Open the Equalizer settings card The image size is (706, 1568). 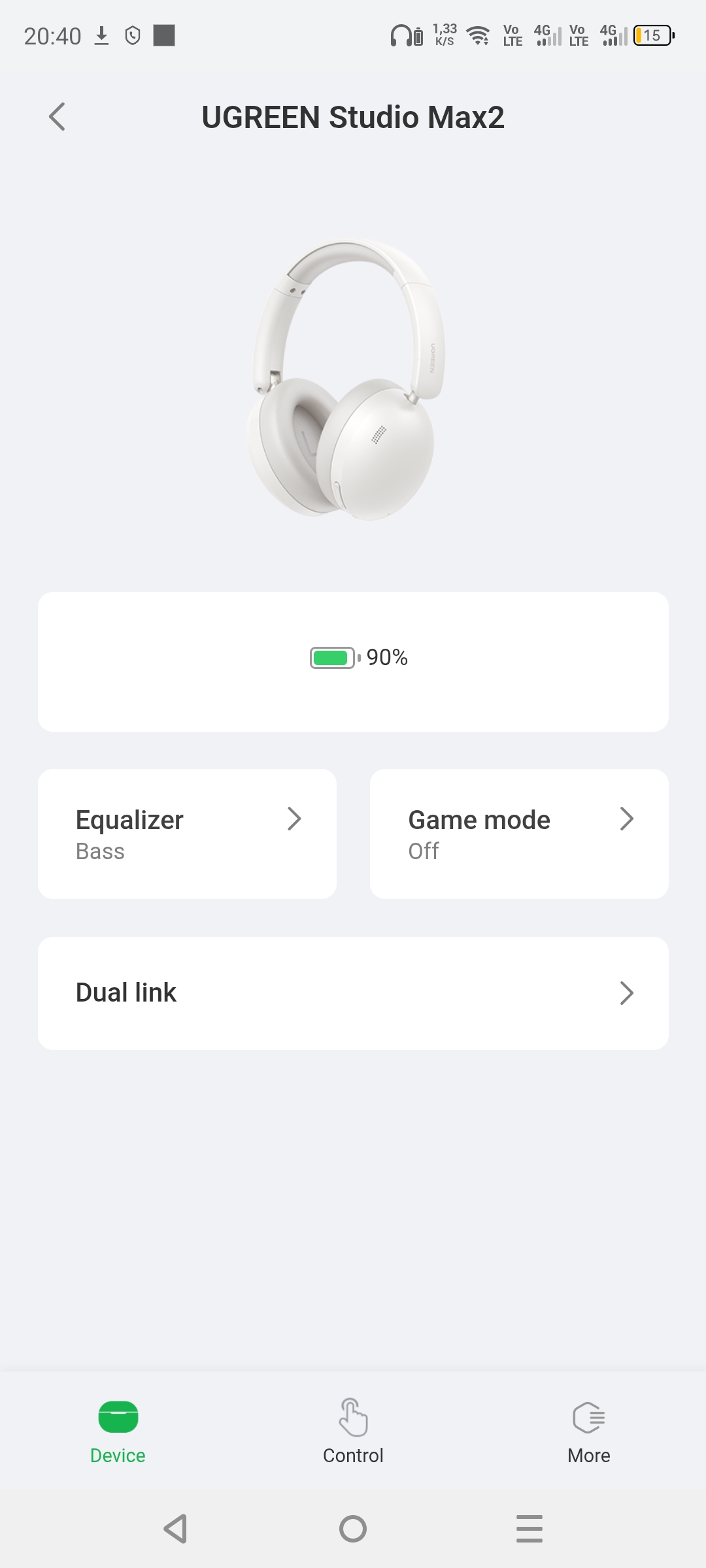tap(187, 834)
